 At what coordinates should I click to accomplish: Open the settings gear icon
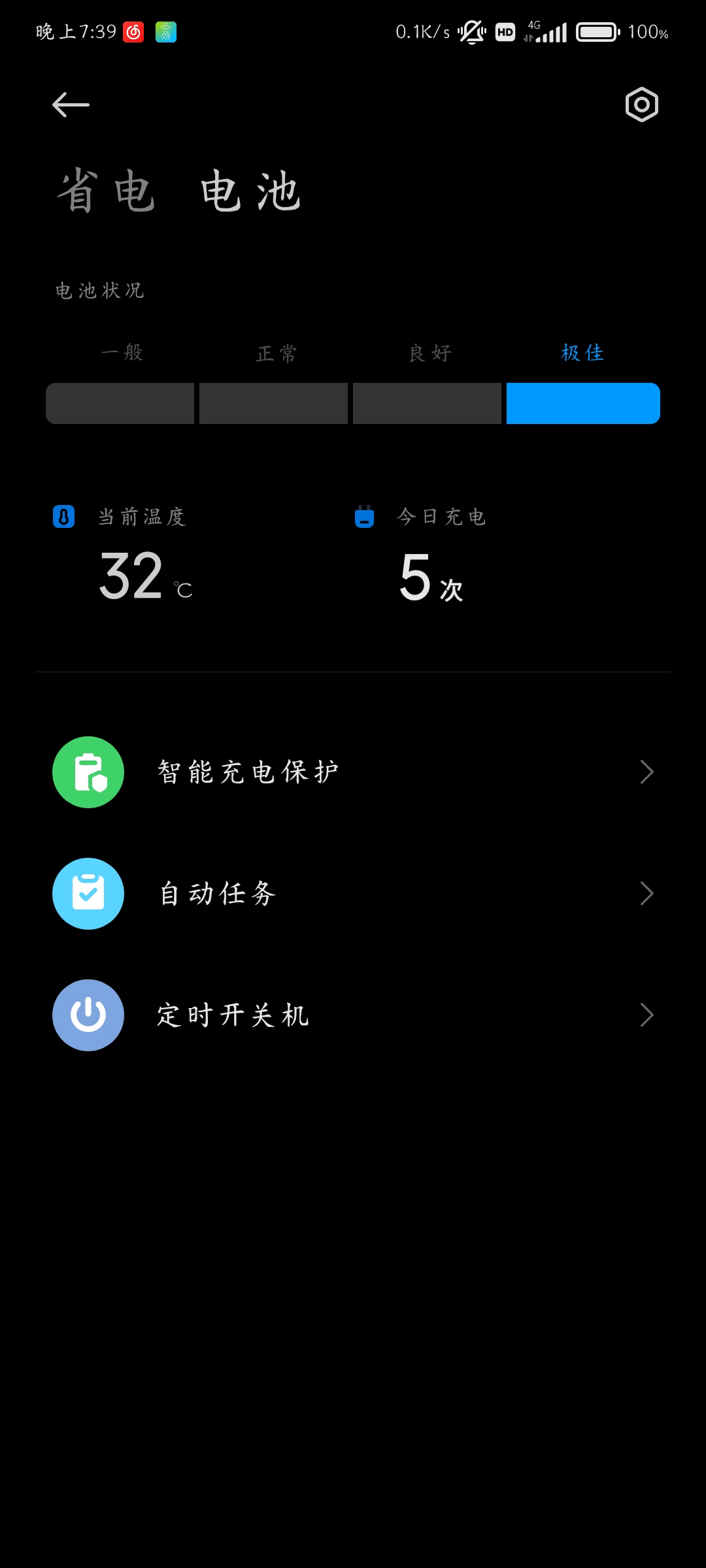(x=641, y=105)
